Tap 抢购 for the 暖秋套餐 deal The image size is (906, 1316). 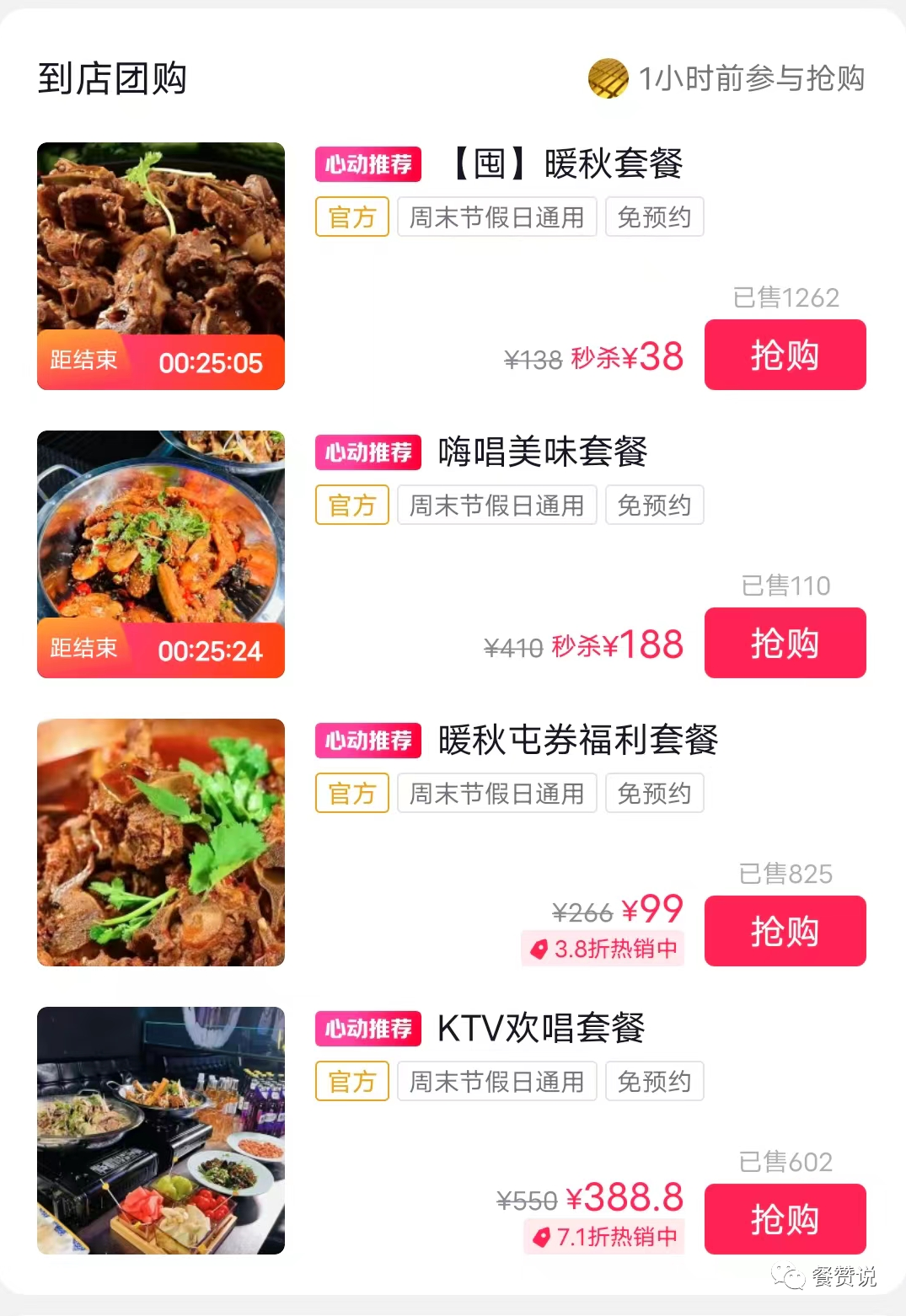(x=785, y=355)
